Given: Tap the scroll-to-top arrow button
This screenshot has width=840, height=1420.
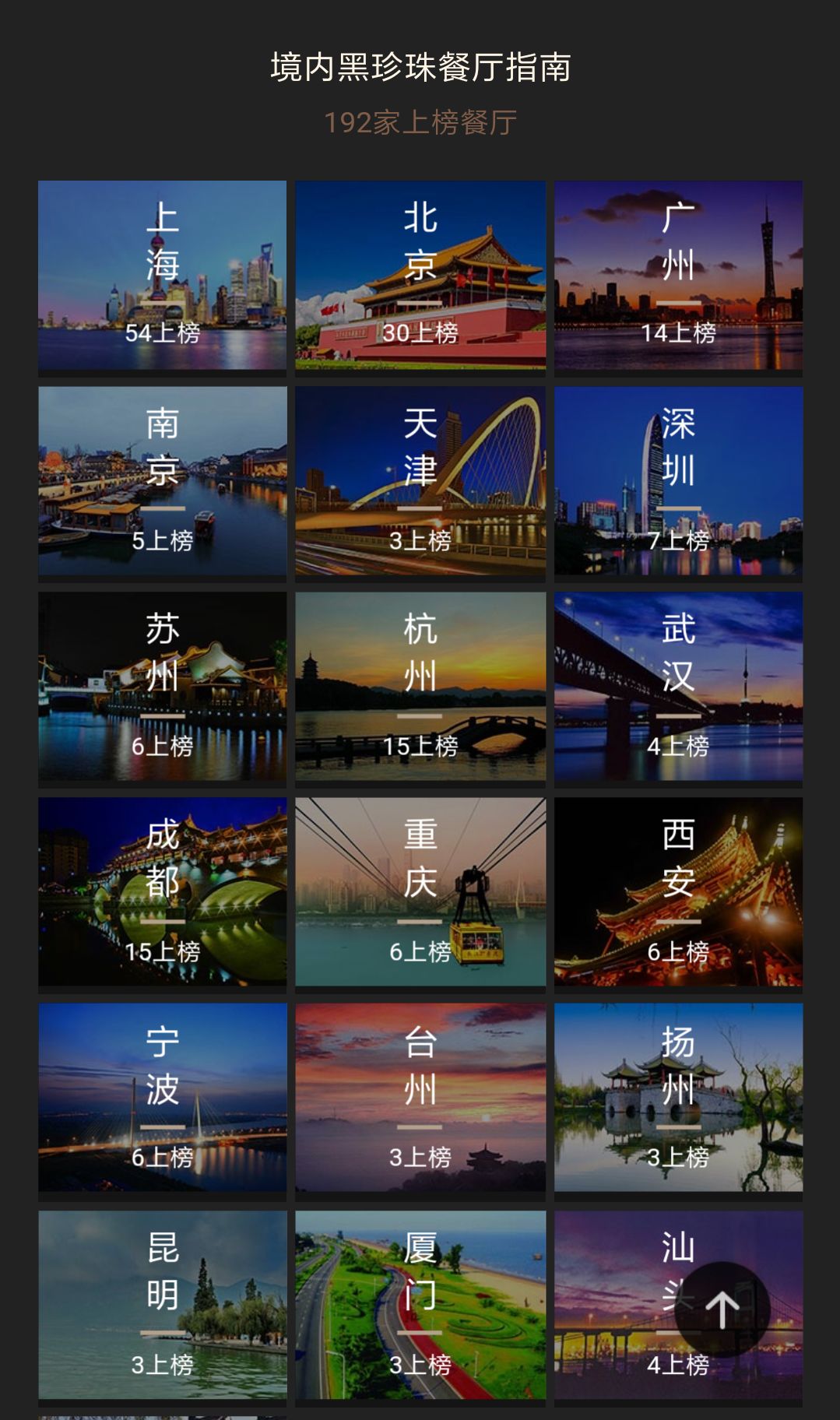Looking at the screenshot, I should (x=722, y=1309).
